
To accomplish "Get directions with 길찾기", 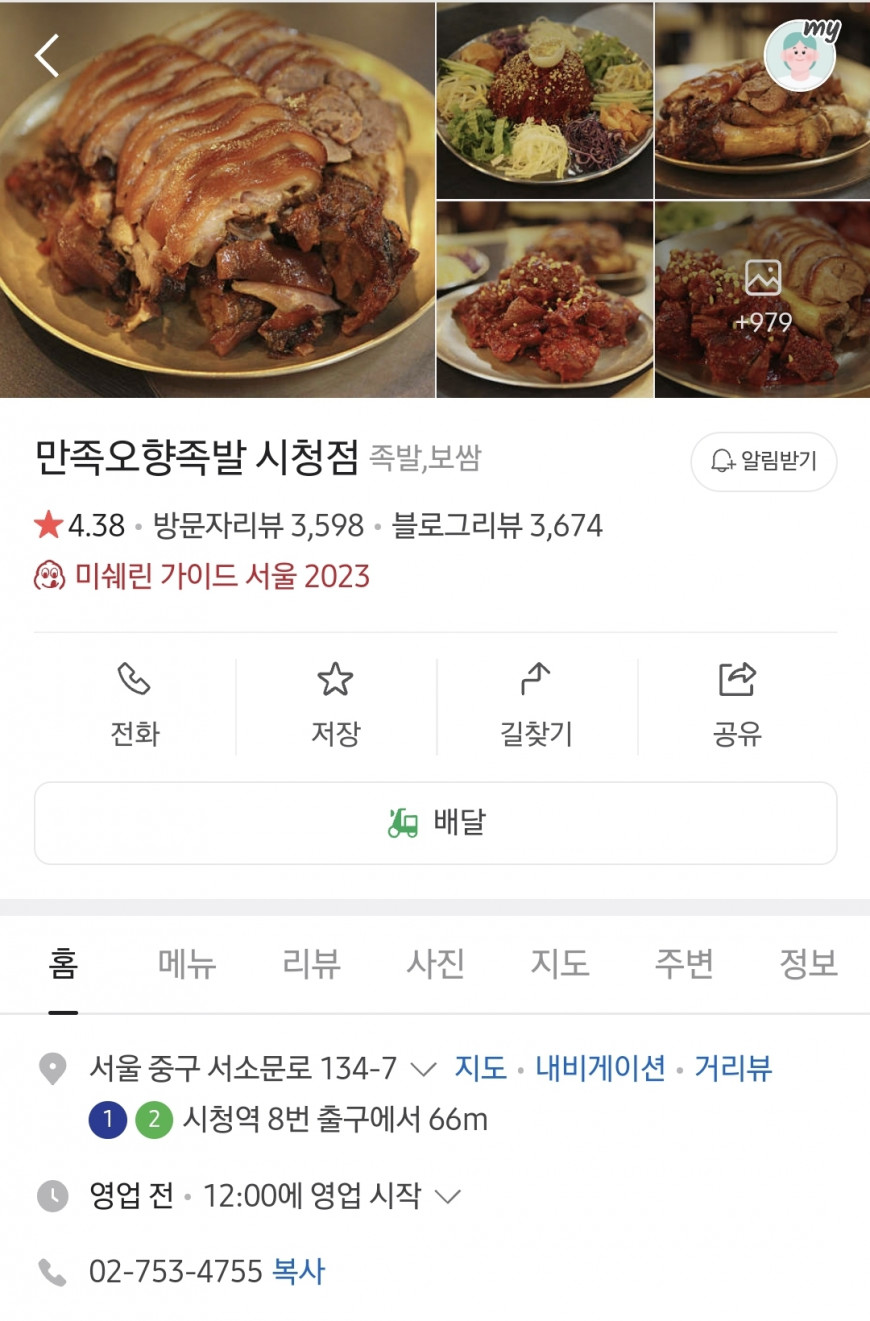I will pos(537,706).
